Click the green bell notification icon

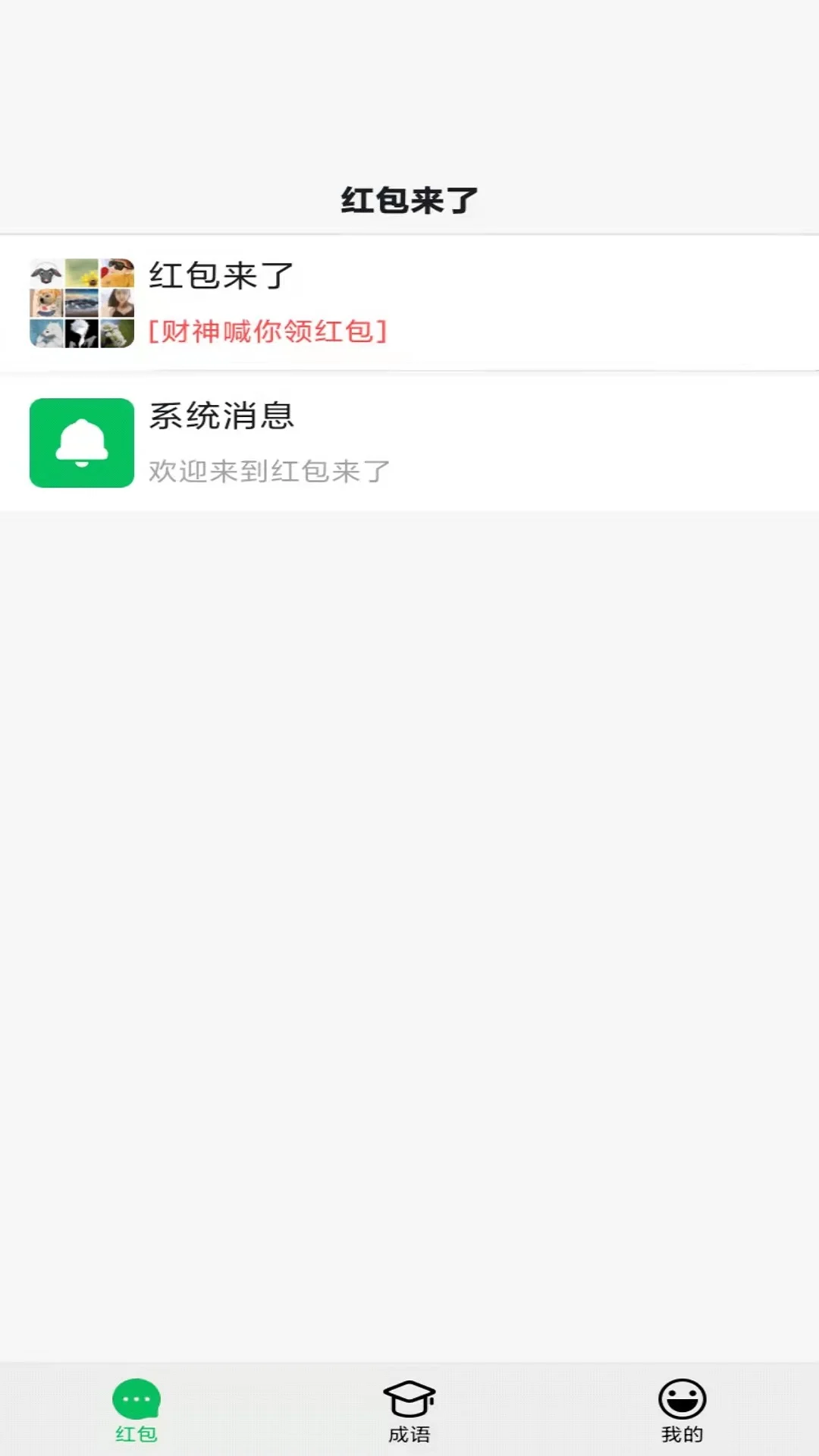81,443
